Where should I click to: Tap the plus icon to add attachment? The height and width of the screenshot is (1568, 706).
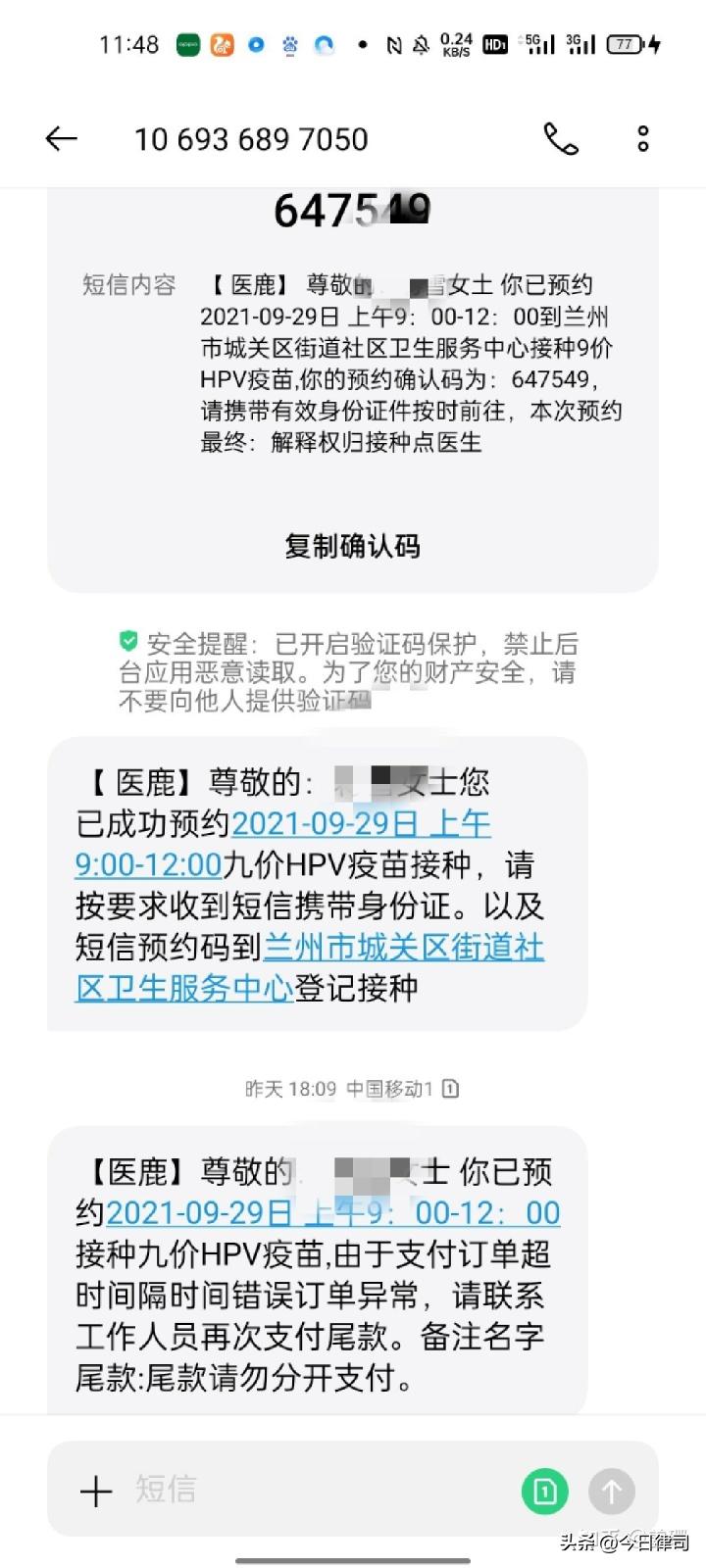(x=95, y=1490)
